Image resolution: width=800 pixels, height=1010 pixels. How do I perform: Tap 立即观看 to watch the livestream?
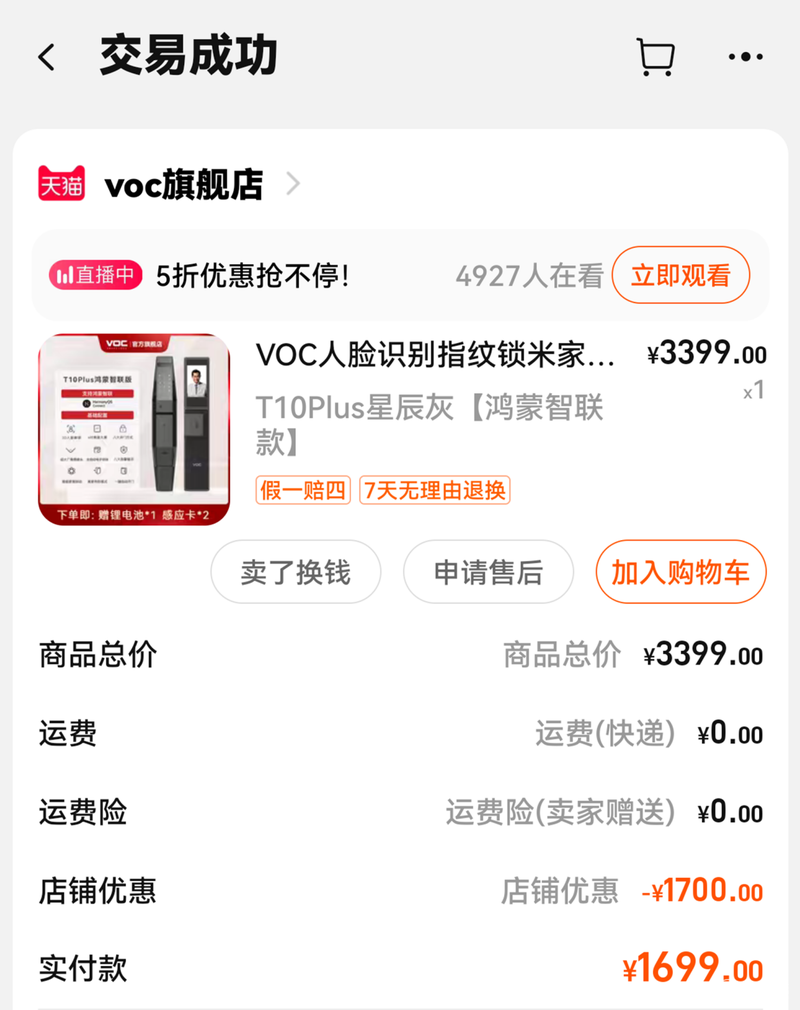pos(681,275)
